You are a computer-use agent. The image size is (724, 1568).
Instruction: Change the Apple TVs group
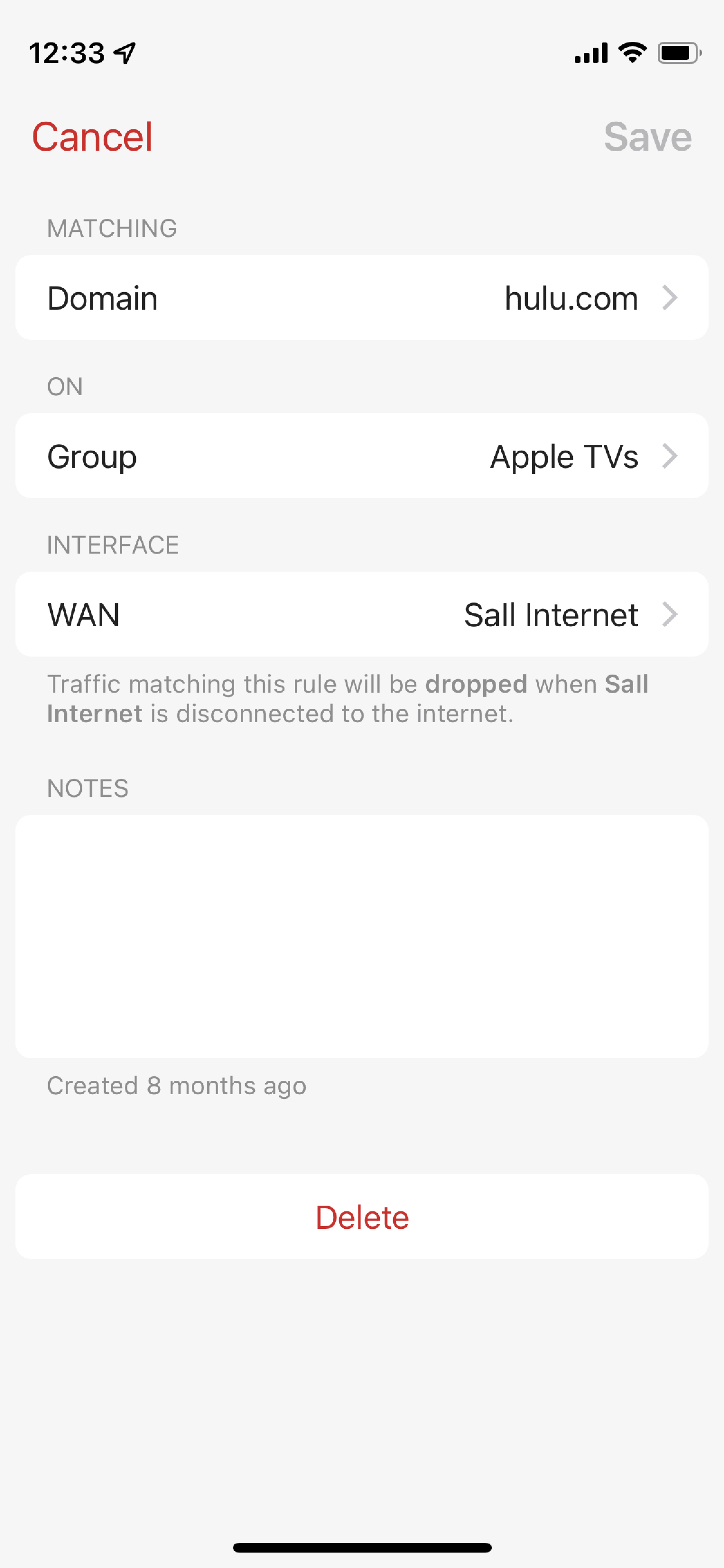(x=362, y=456)
